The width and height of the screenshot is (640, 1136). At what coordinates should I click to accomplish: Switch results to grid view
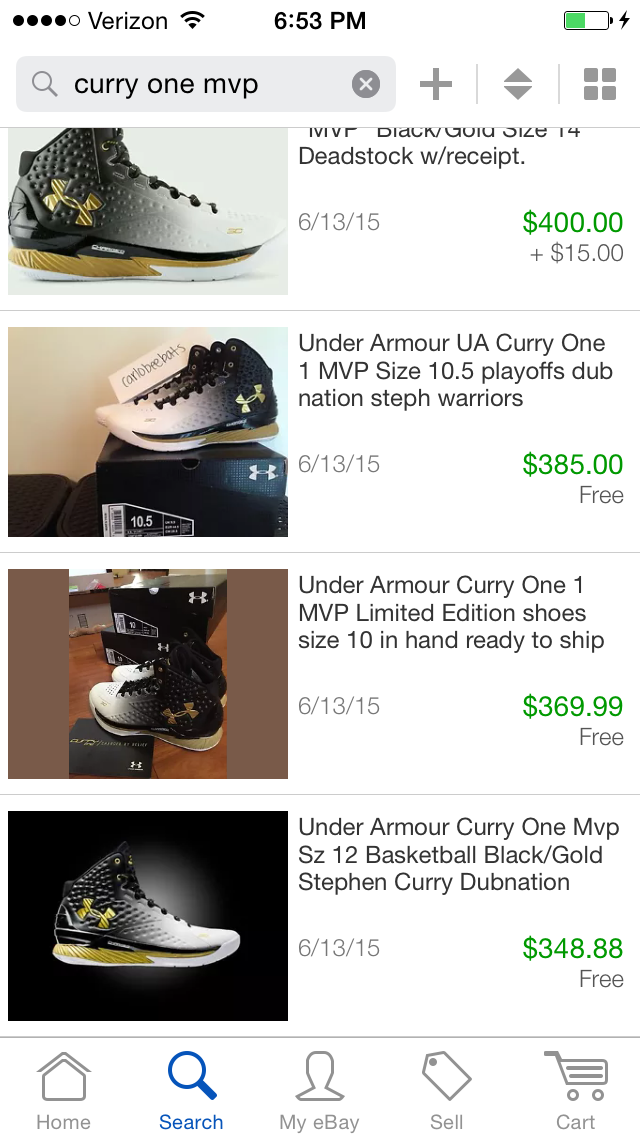(x=599, y=85)
